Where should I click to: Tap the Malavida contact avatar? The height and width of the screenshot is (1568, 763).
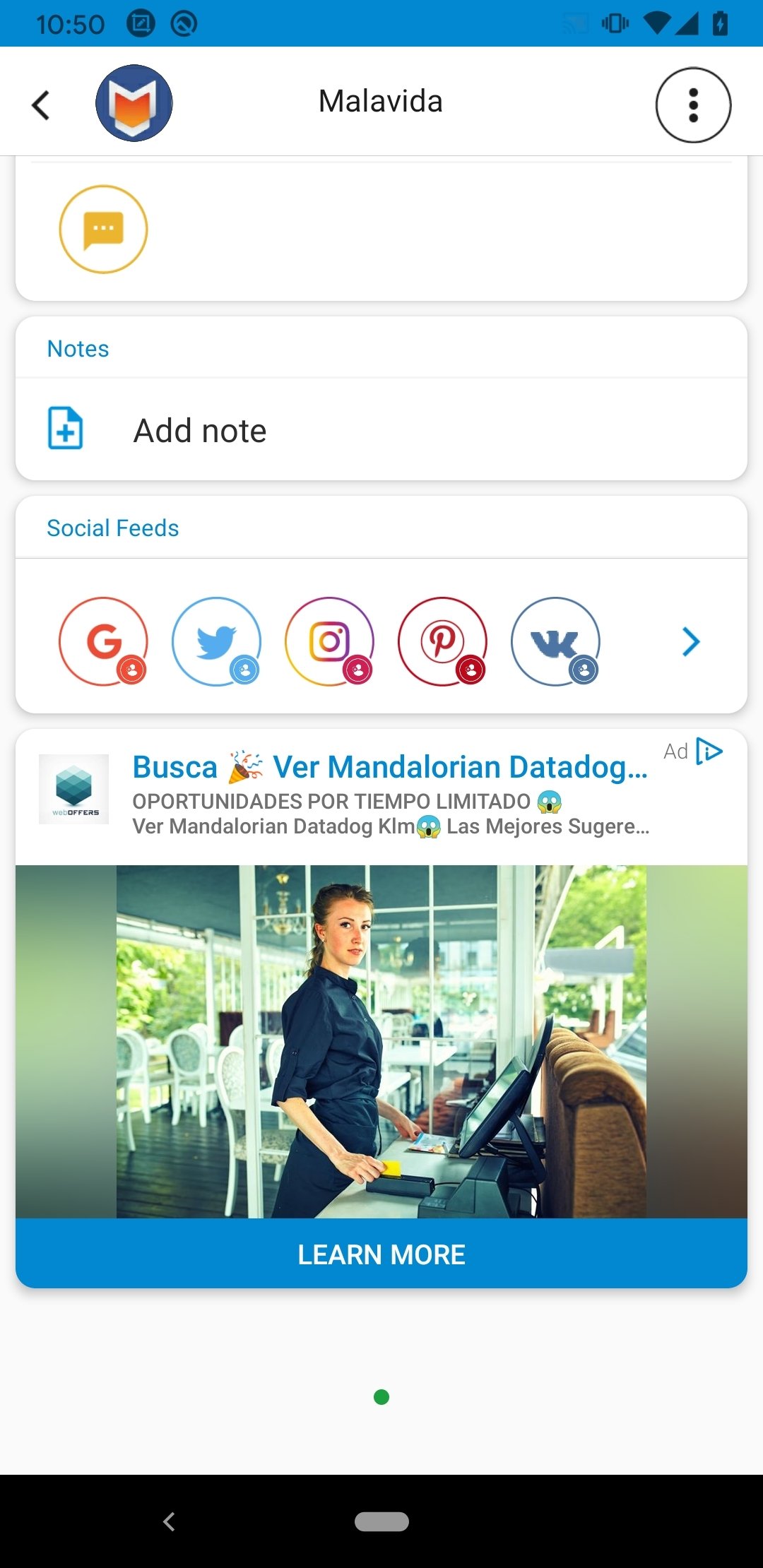click(x=134, y=103)
